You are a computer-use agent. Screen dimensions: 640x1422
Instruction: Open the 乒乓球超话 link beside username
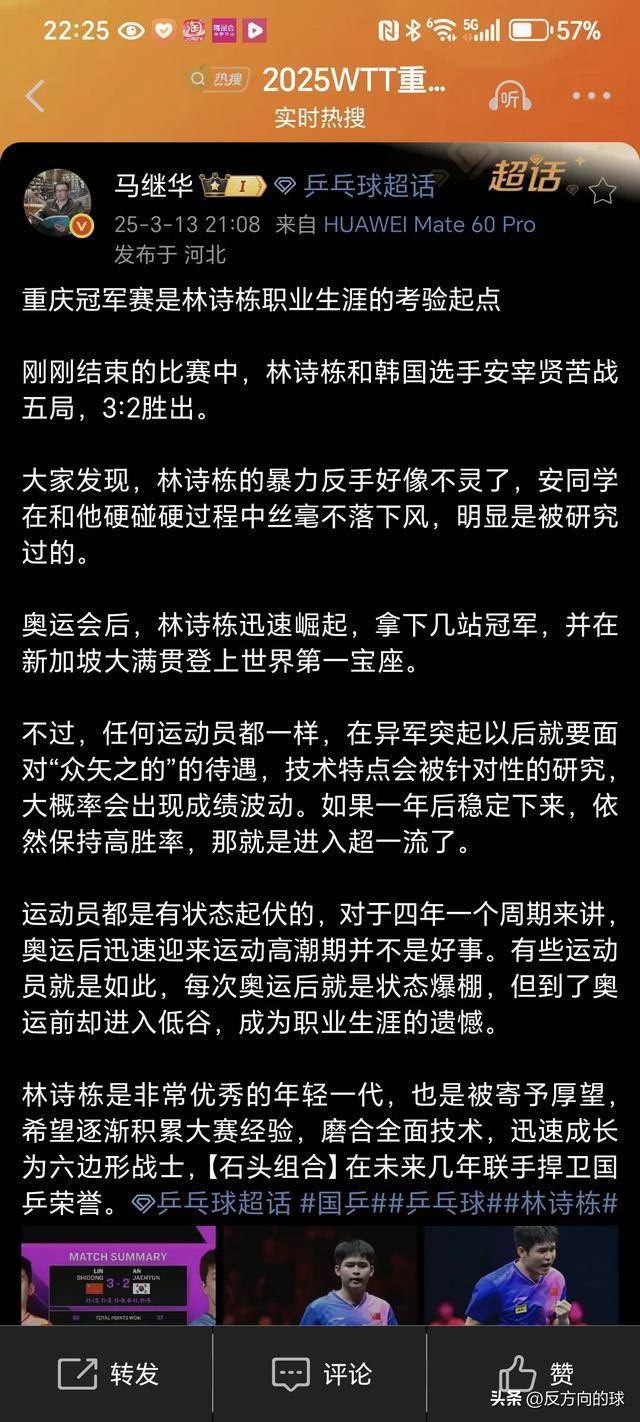[354, 186]
